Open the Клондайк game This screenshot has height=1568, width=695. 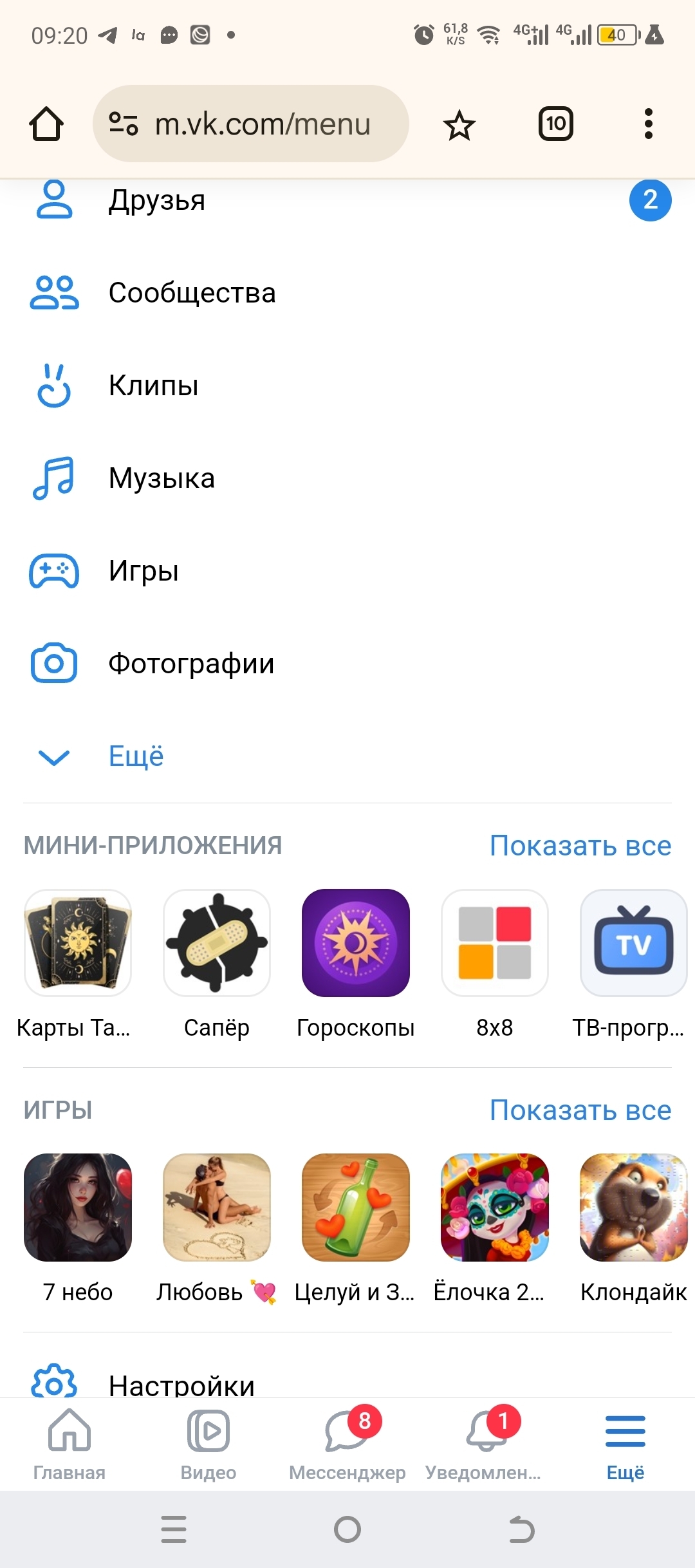pos(633,1208)
